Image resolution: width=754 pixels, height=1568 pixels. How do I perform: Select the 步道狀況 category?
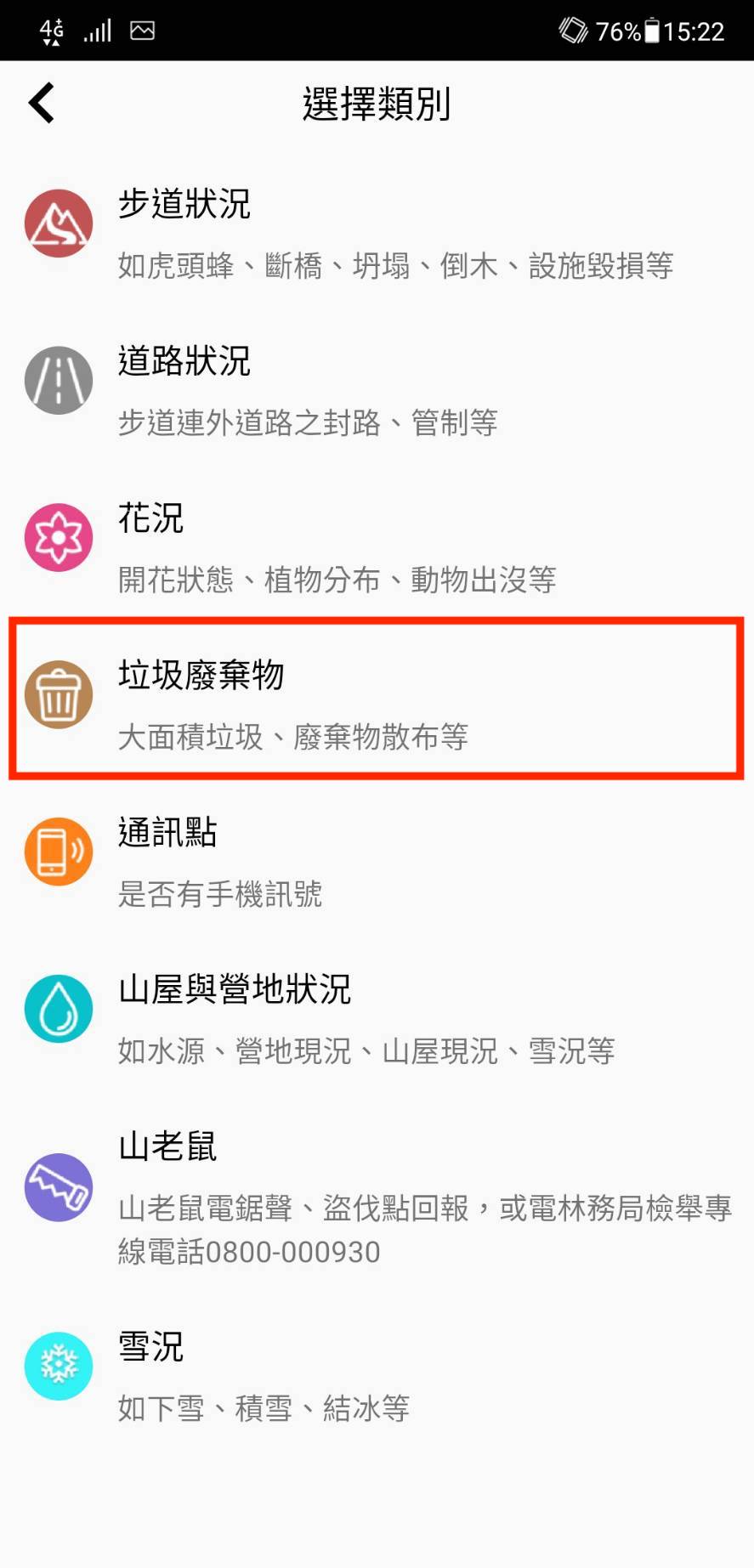coord(376,231)
